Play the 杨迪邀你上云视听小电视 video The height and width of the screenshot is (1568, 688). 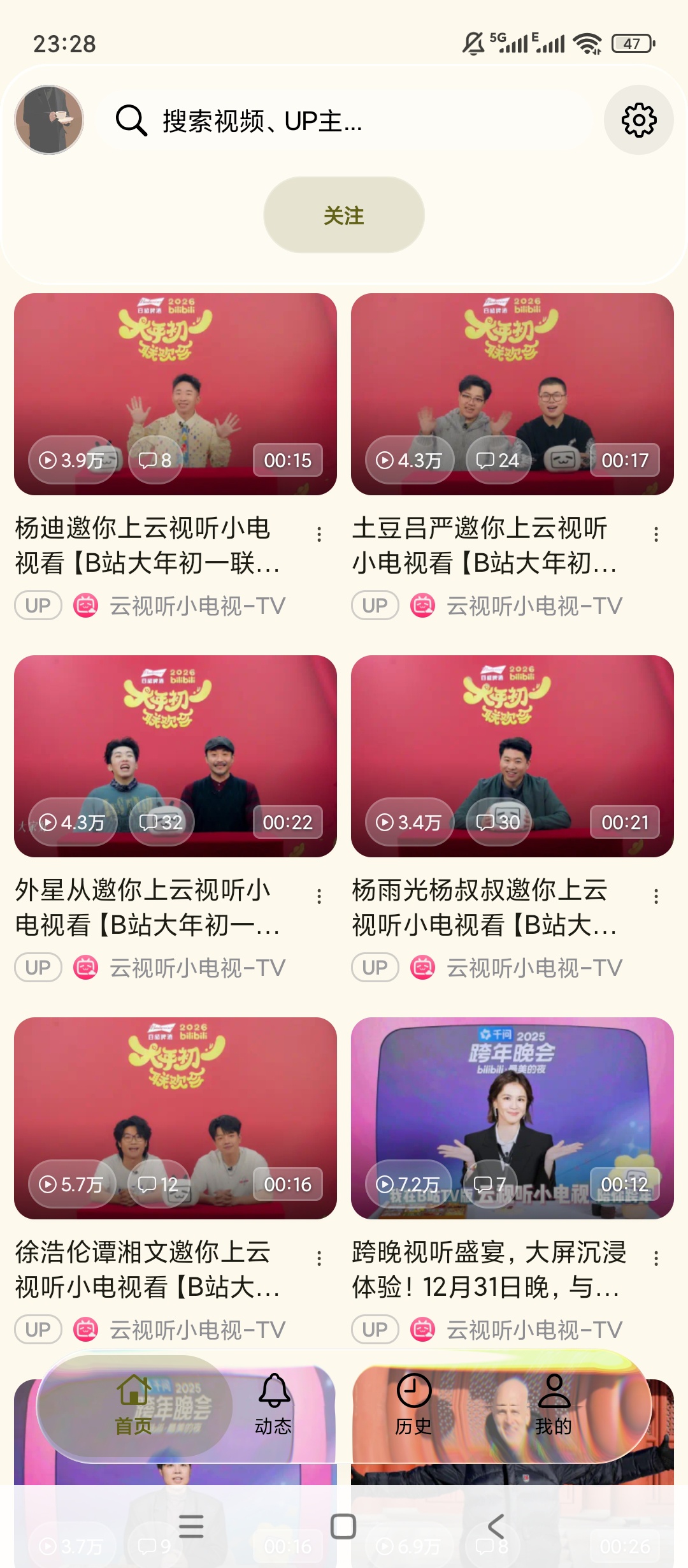click(x=175, y=394)
